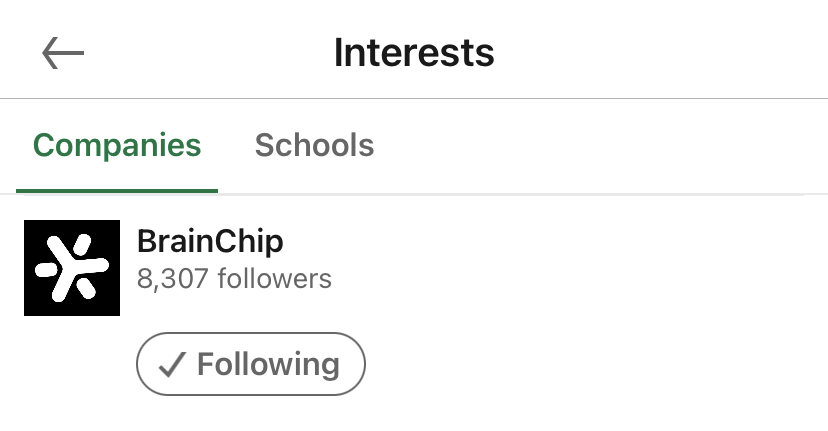
Task: Switch to the Schools tab
Action: click(314, 146)
